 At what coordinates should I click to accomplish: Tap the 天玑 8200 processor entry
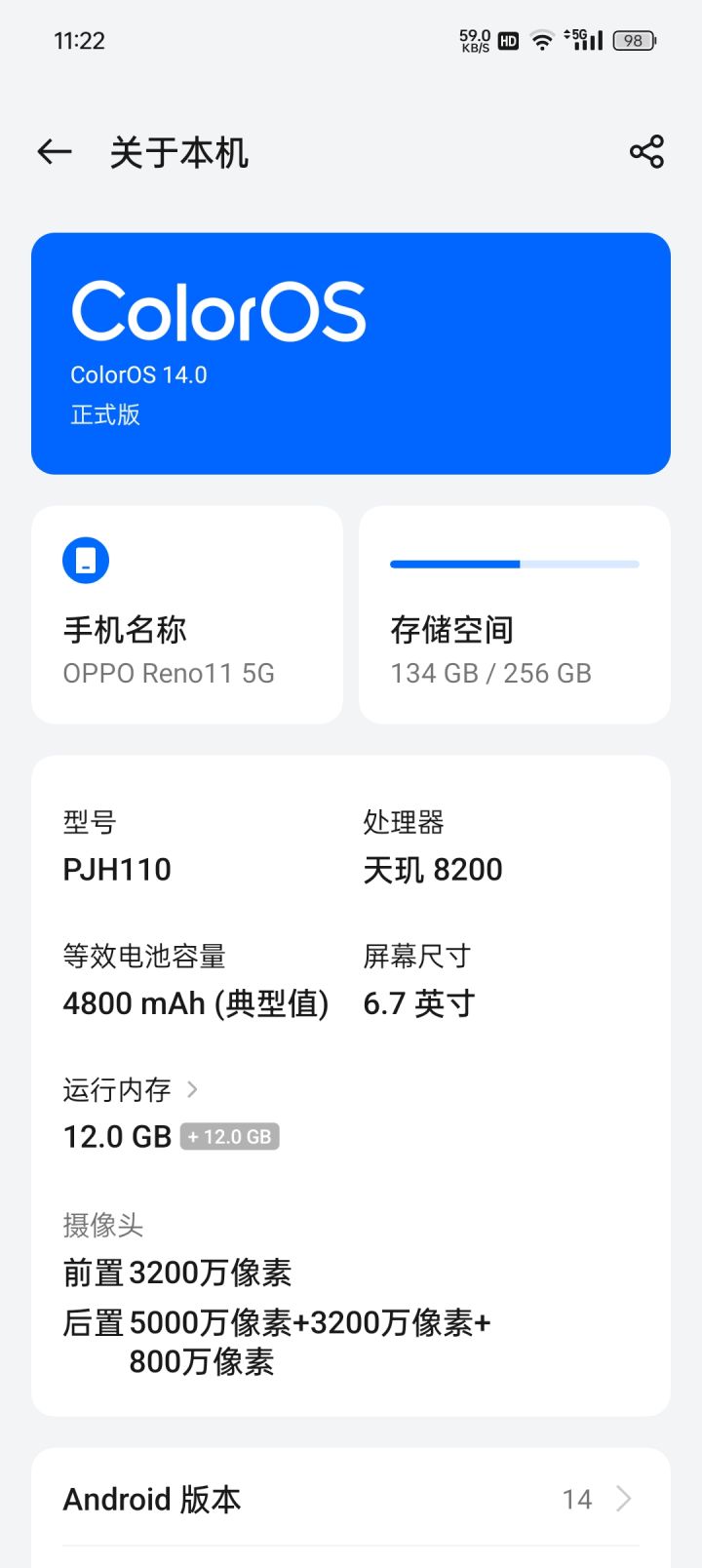click(432, 869)
